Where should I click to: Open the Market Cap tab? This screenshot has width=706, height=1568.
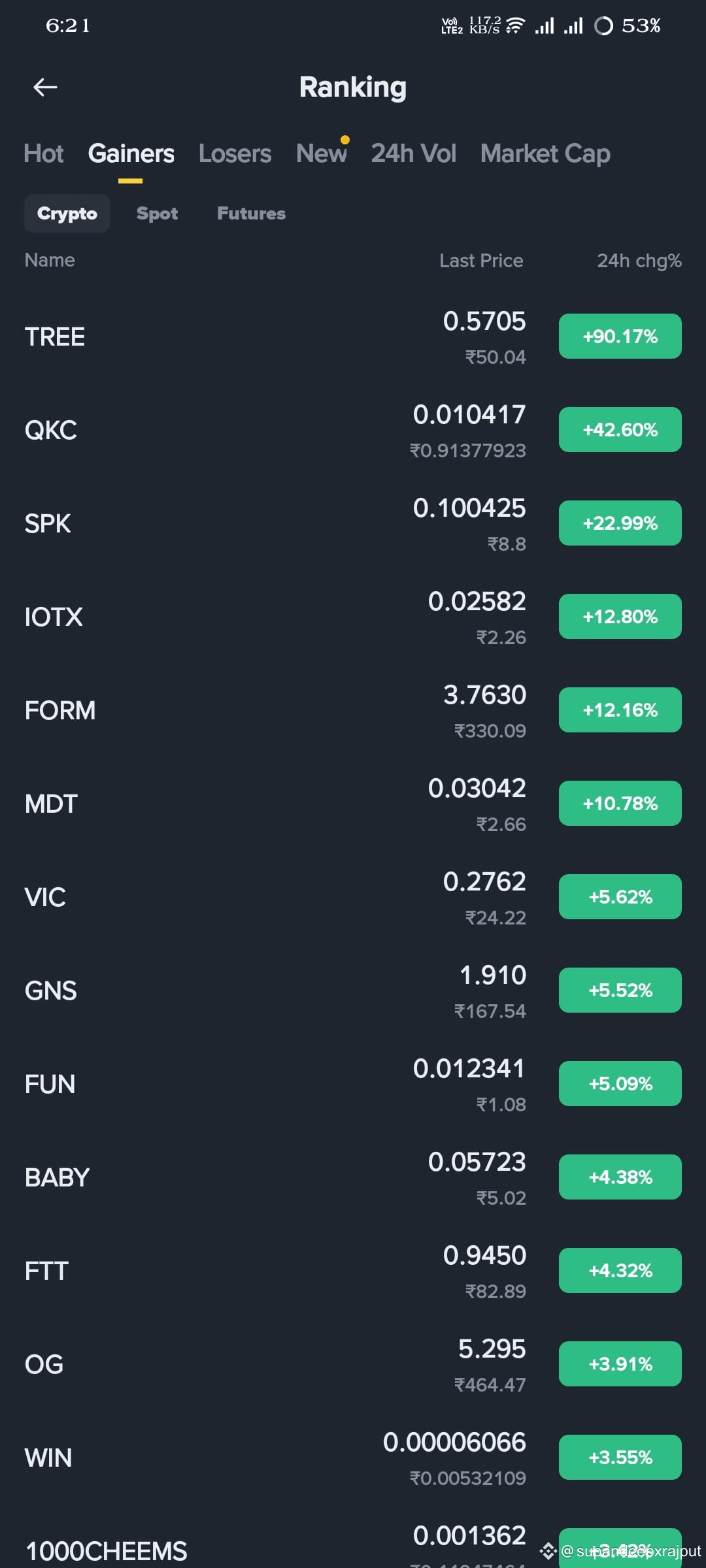pyautogui.click(x=545, y=154)
